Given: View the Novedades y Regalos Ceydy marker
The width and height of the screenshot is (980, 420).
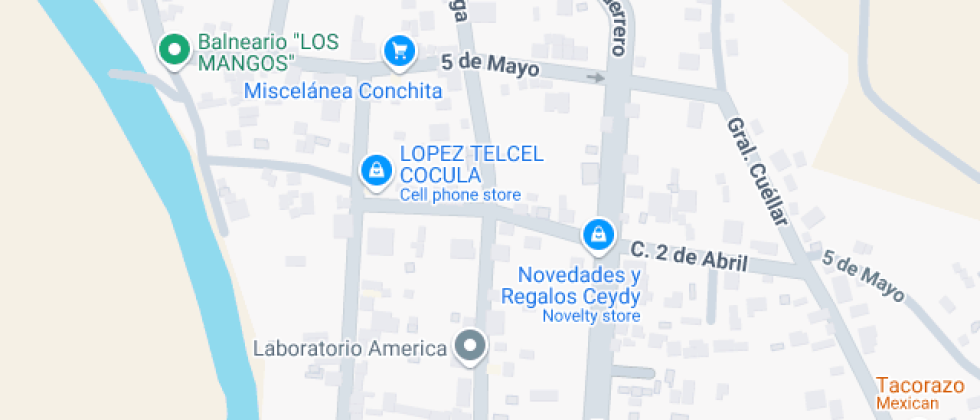Looking at the screenshot, I should point(598,235).
